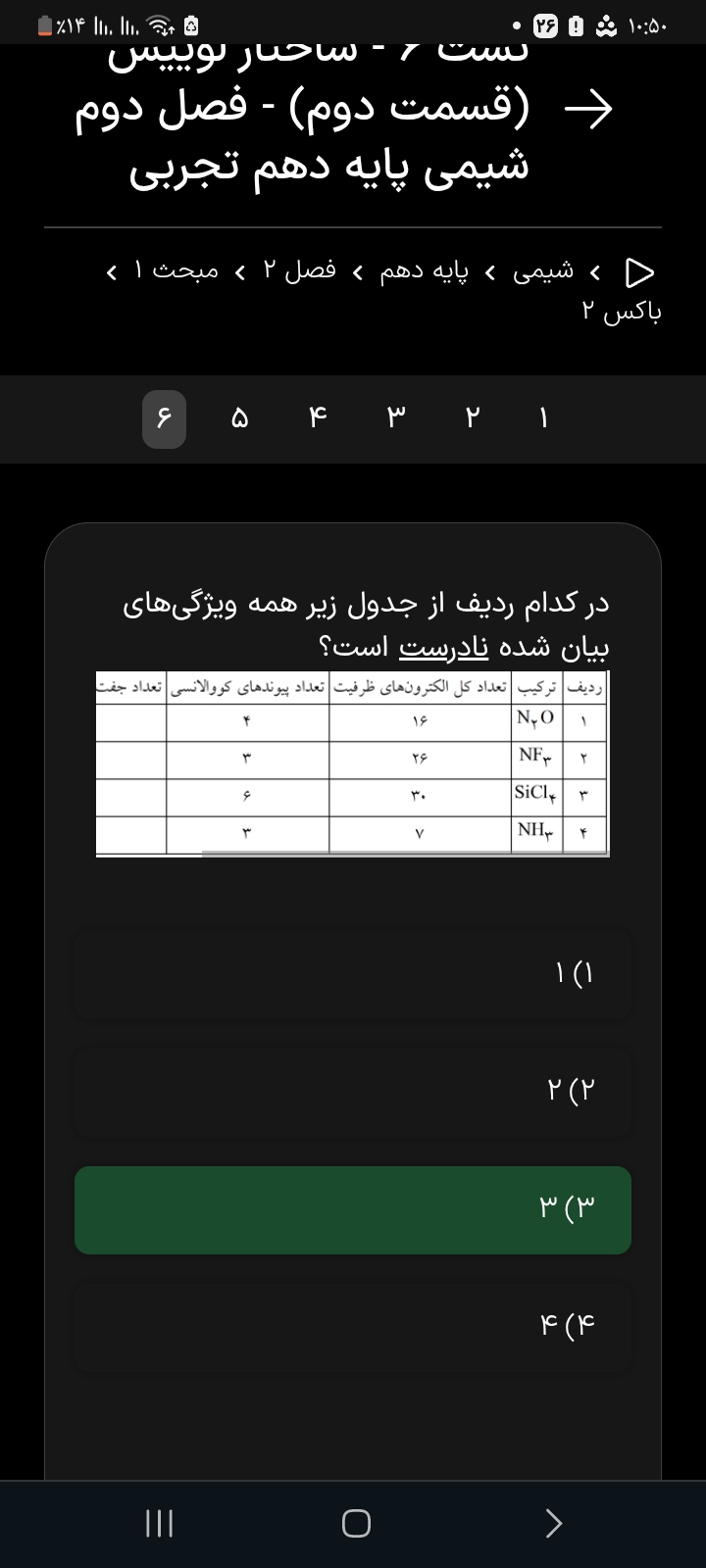Choose answer option ۴) ۴
Screen dimensions: 706x1568
(x=353, y=1327)
